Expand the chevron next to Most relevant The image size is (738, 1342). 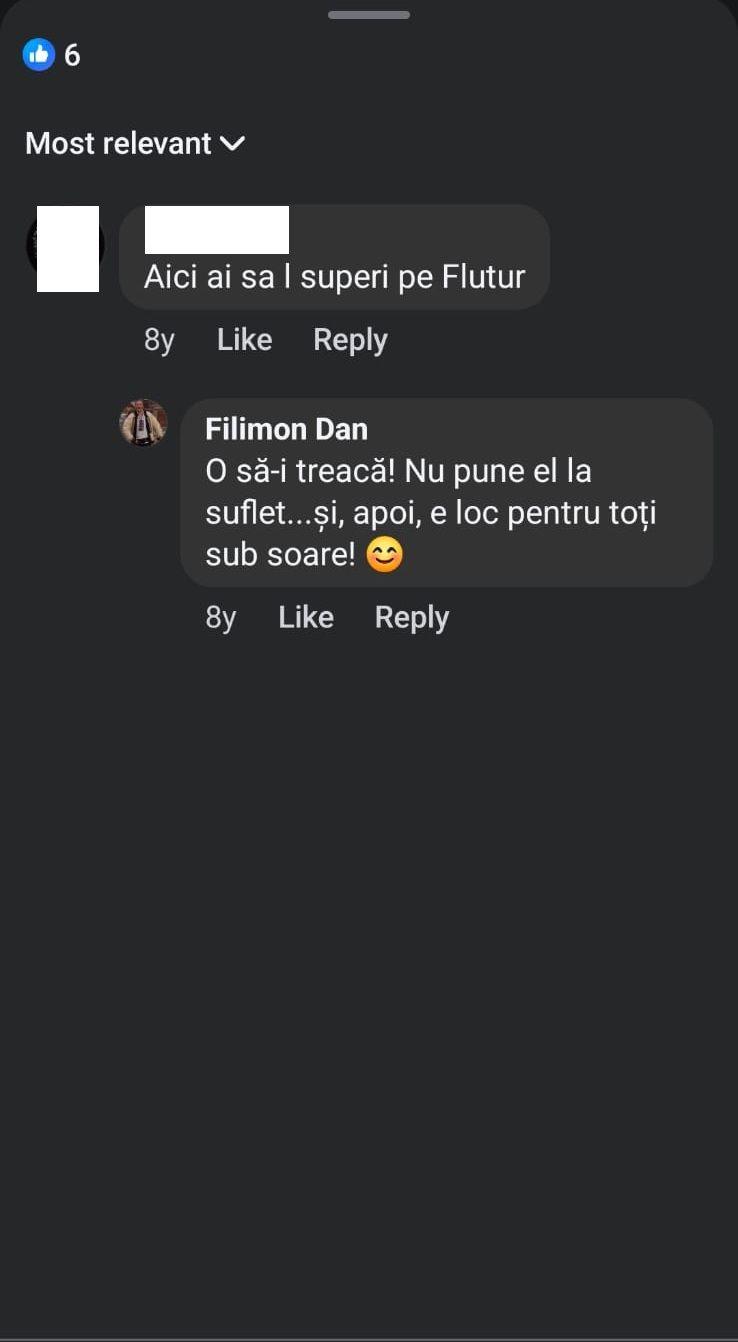tap(232, 144)
